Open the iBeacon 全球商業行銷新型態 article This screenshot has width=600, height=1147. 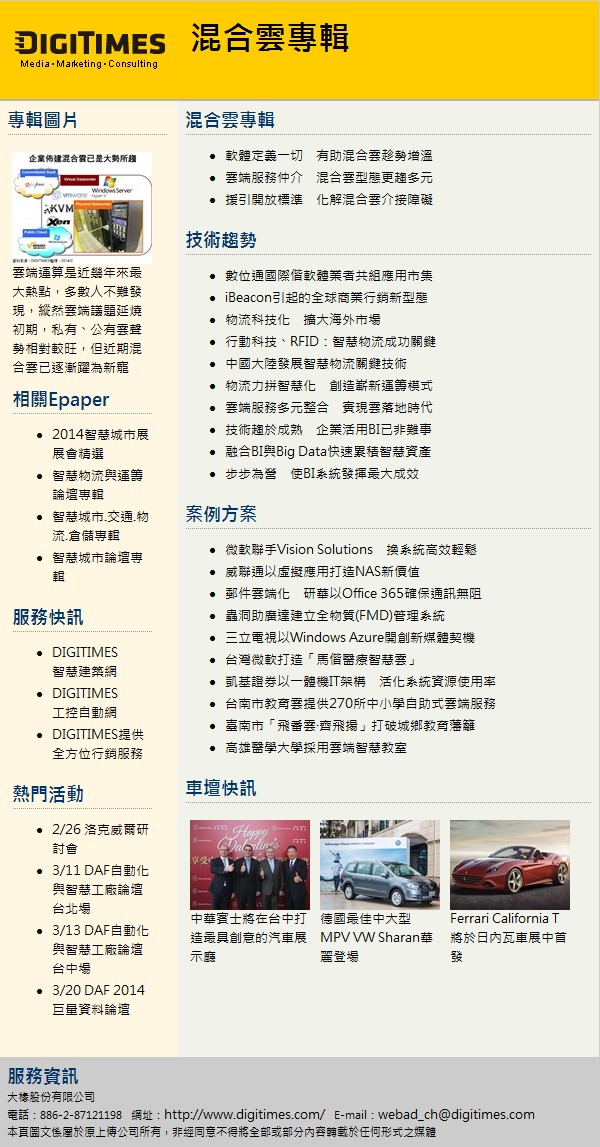[326, 298]
